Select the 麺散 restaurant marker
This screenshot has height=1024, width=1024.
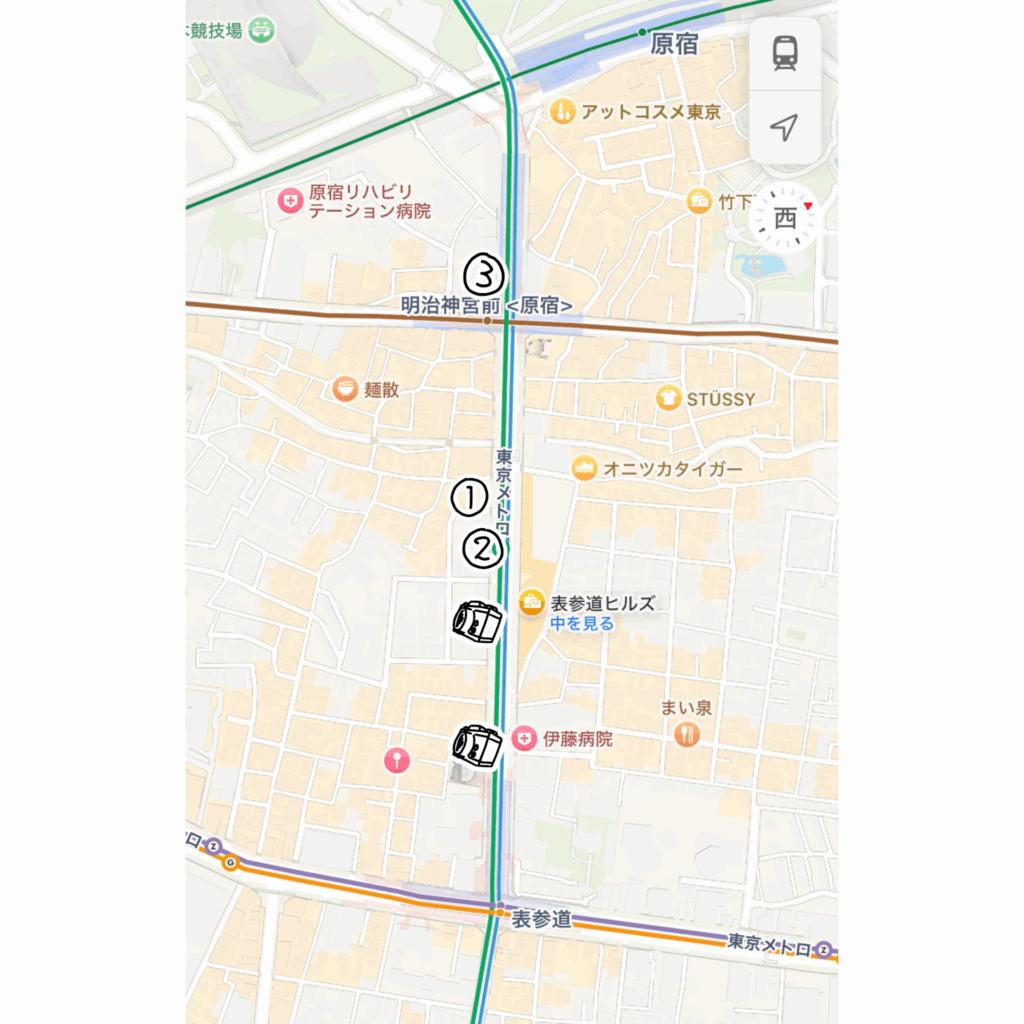tap(345, 389)
